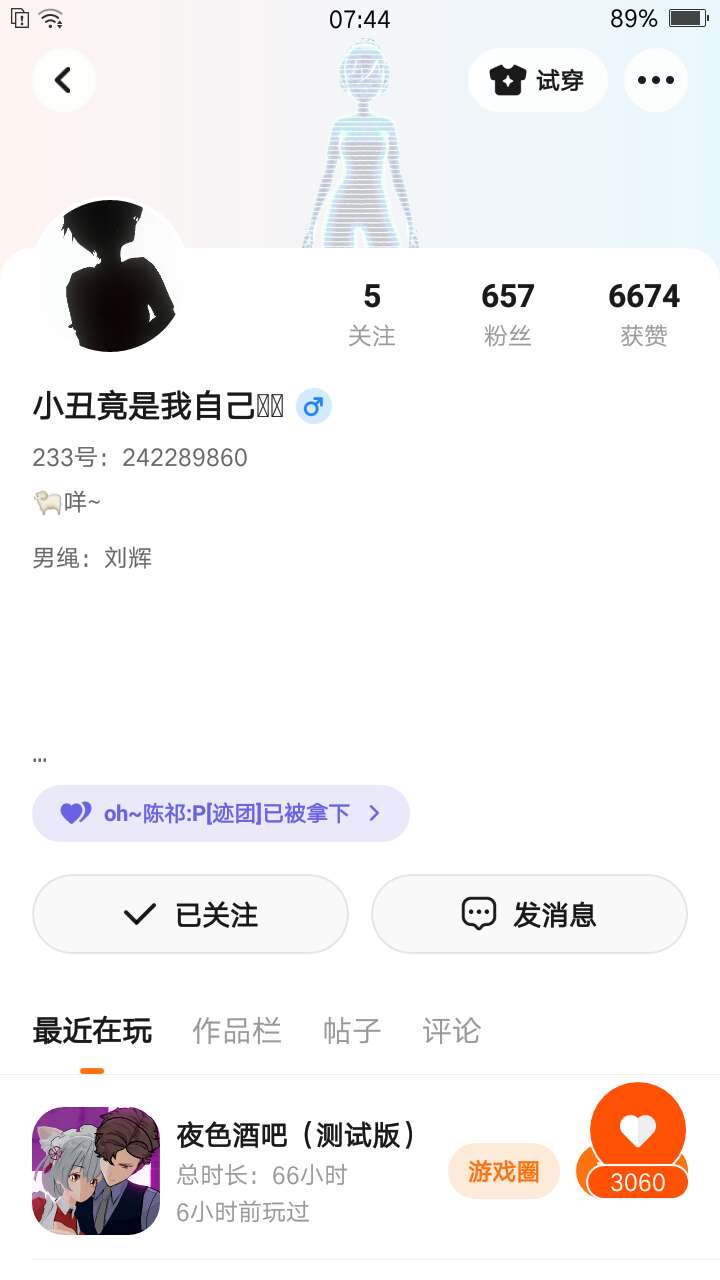
Task: Tap the 试穿 outfit try-on button
Action: [538, 80]
